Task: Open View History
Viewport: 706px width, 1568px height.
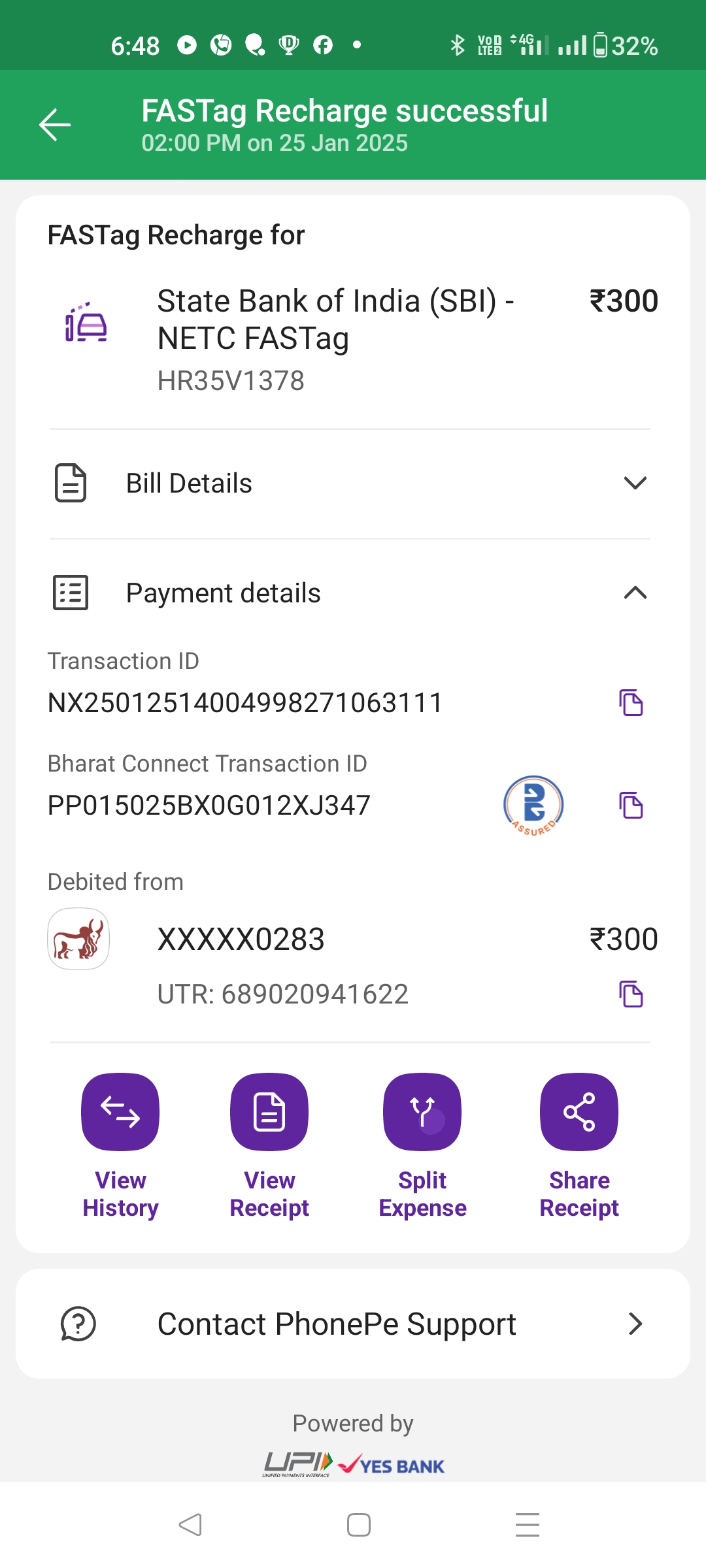Action: click(120, 1146)
